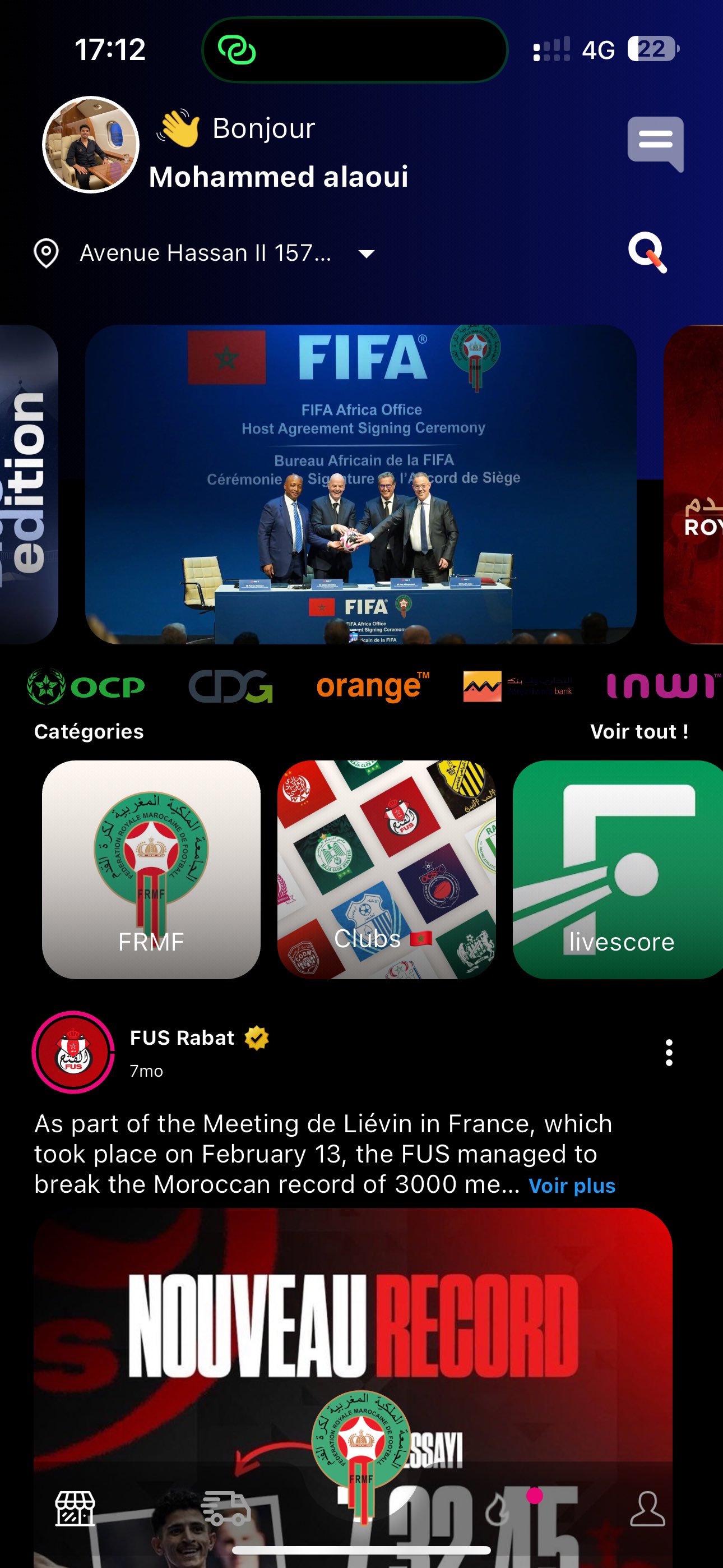Switch to the store tab

(x=75, y=1509)
